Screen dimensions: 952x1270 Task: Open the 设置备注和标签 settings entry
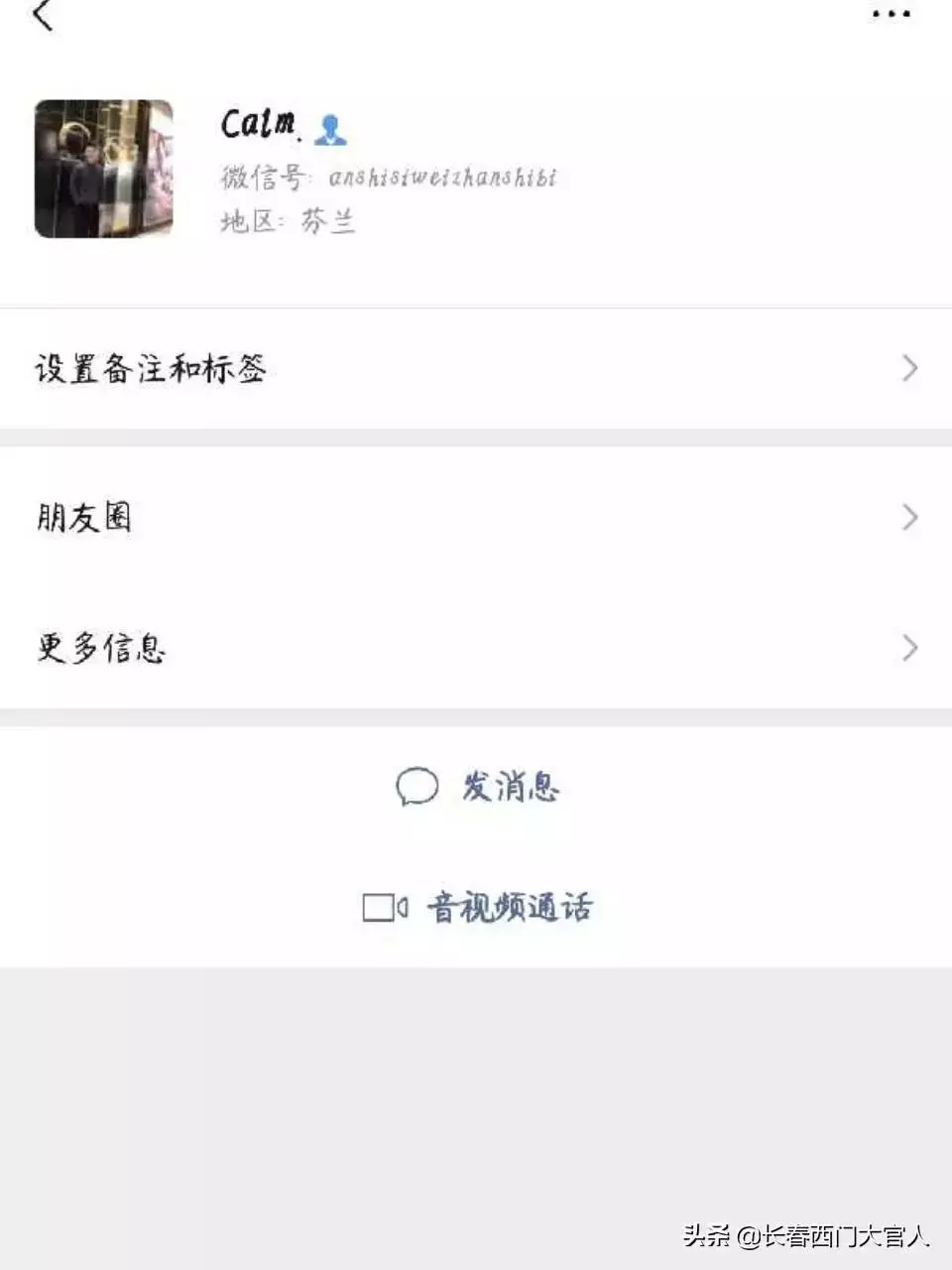153,368
